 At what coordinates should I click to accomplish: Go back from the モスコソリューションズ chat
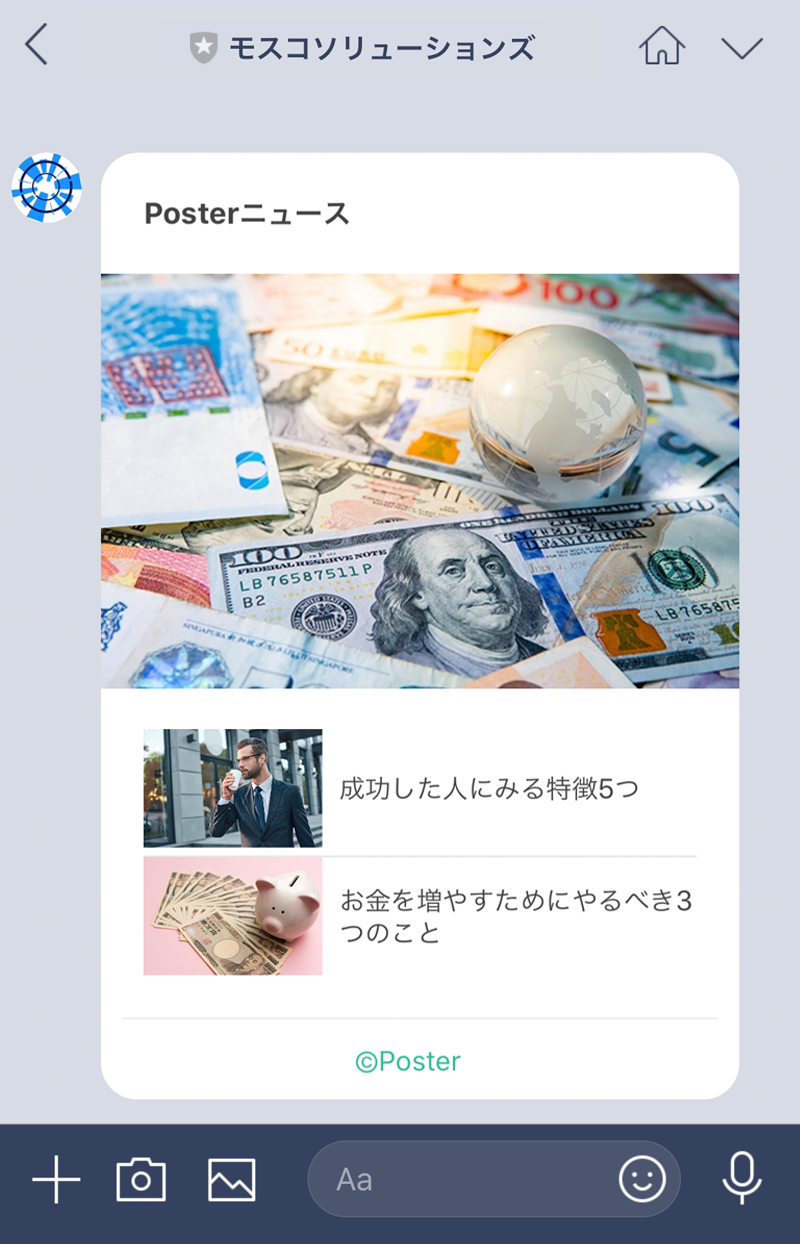point(37,46)
